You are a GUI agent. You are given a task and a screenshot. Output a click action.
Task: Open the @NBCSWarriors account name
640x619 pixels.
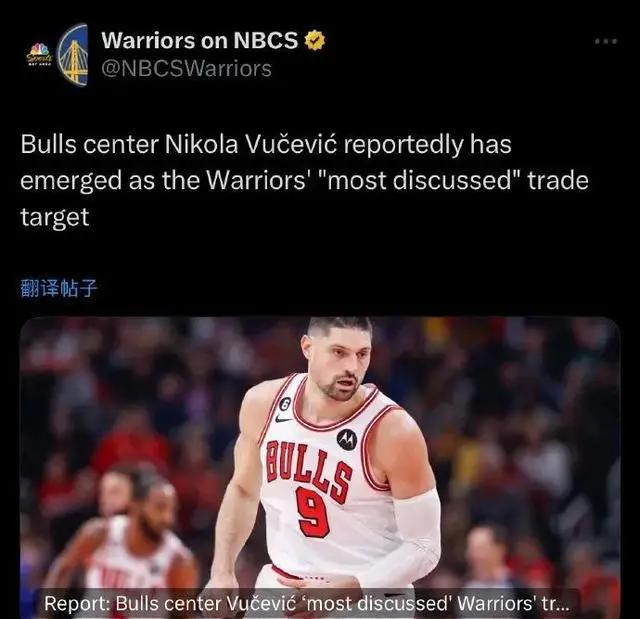[x=186, y=68]
